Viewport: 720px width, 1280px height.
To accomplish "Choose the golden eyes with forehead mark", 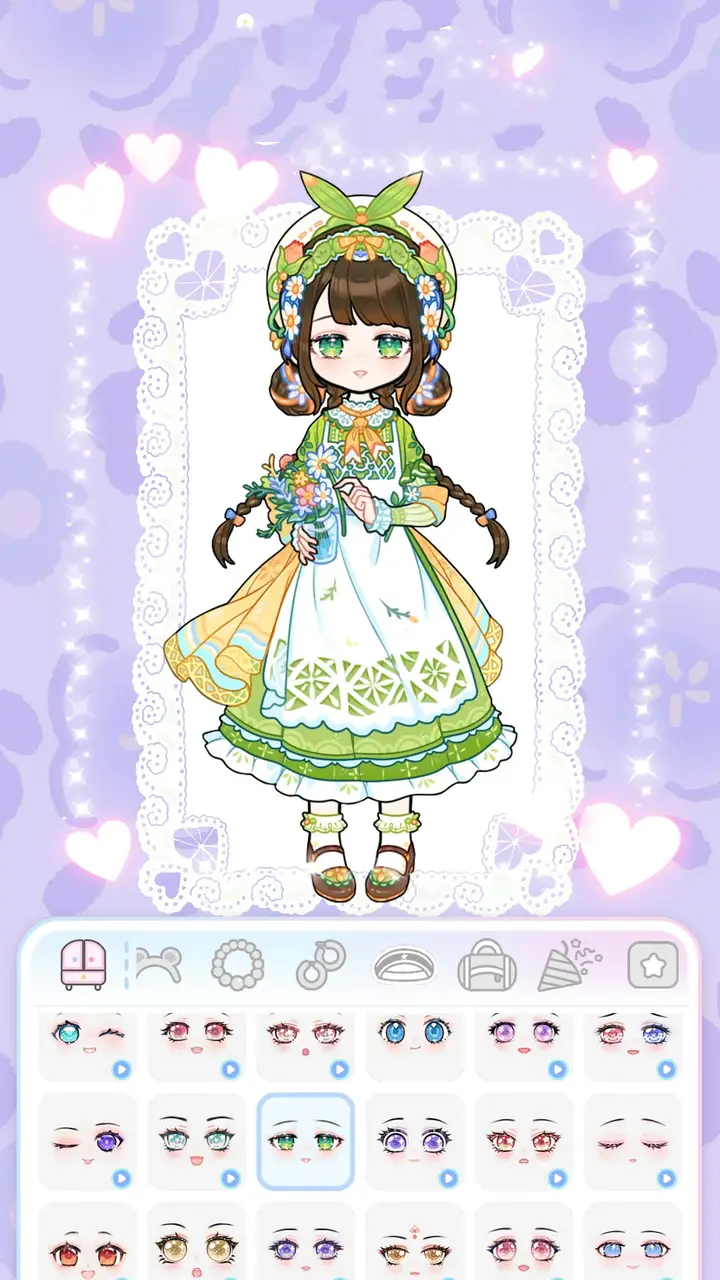I will pos(414,1245).
